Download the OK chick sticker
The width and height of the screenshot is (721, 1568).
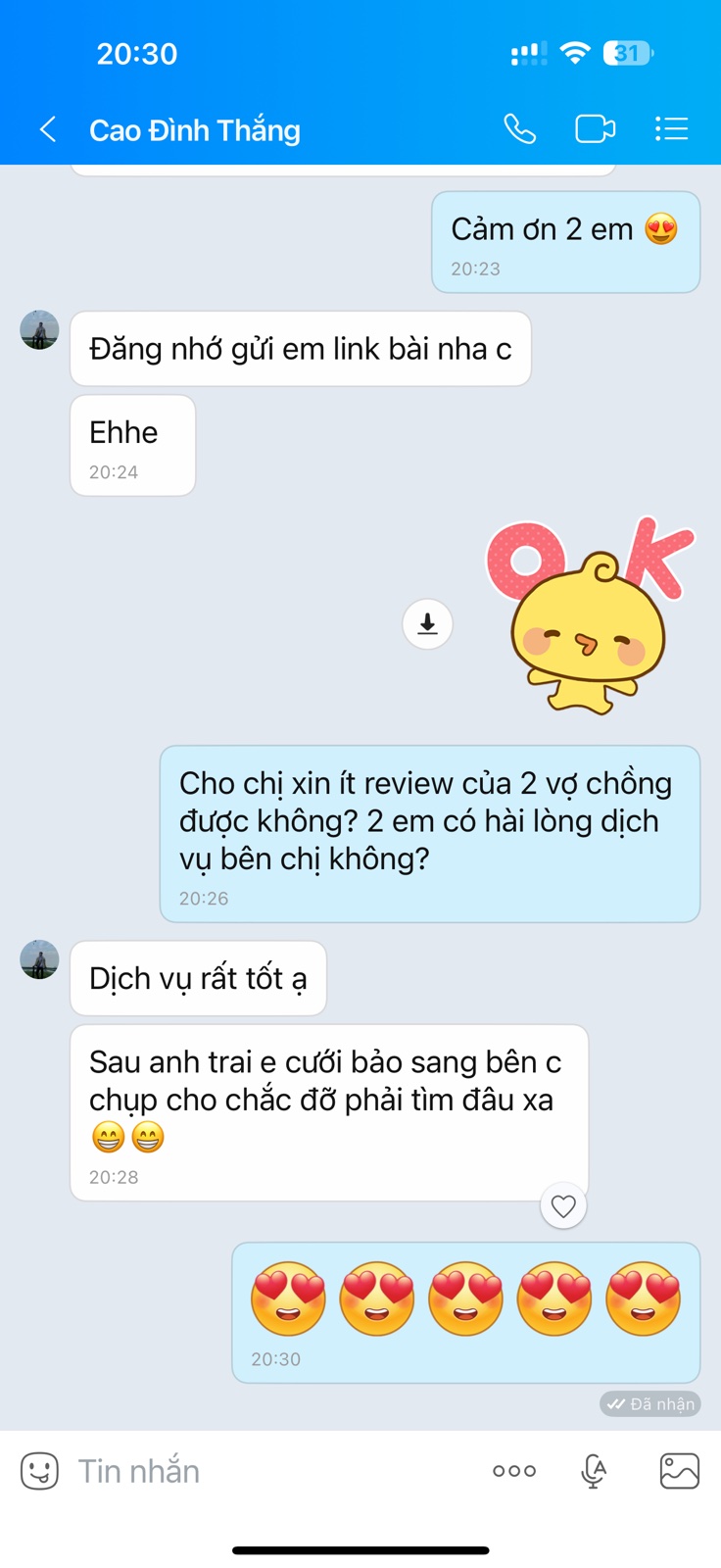click(427, 623)
